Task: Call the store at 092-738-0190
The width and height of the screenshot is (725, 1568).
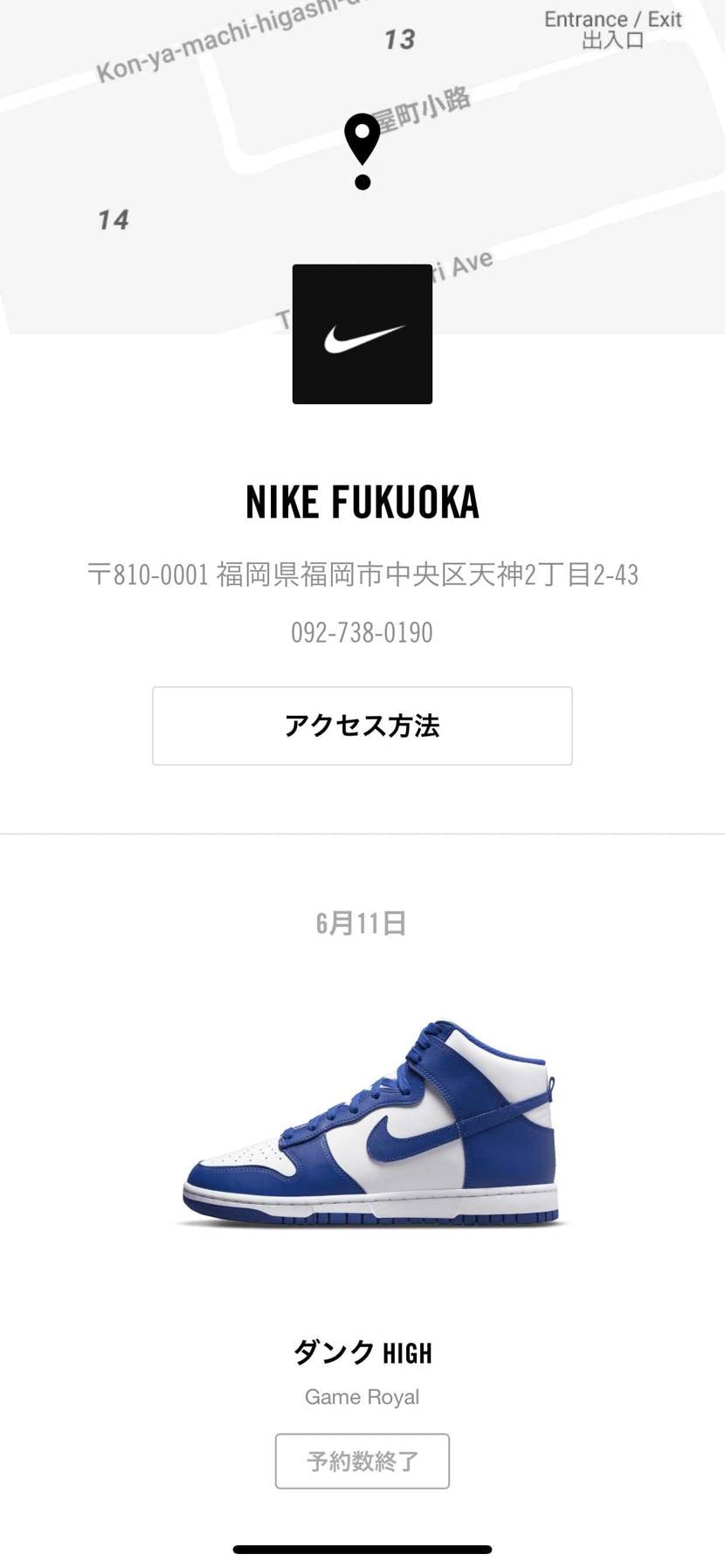Action: click(362, 632)
